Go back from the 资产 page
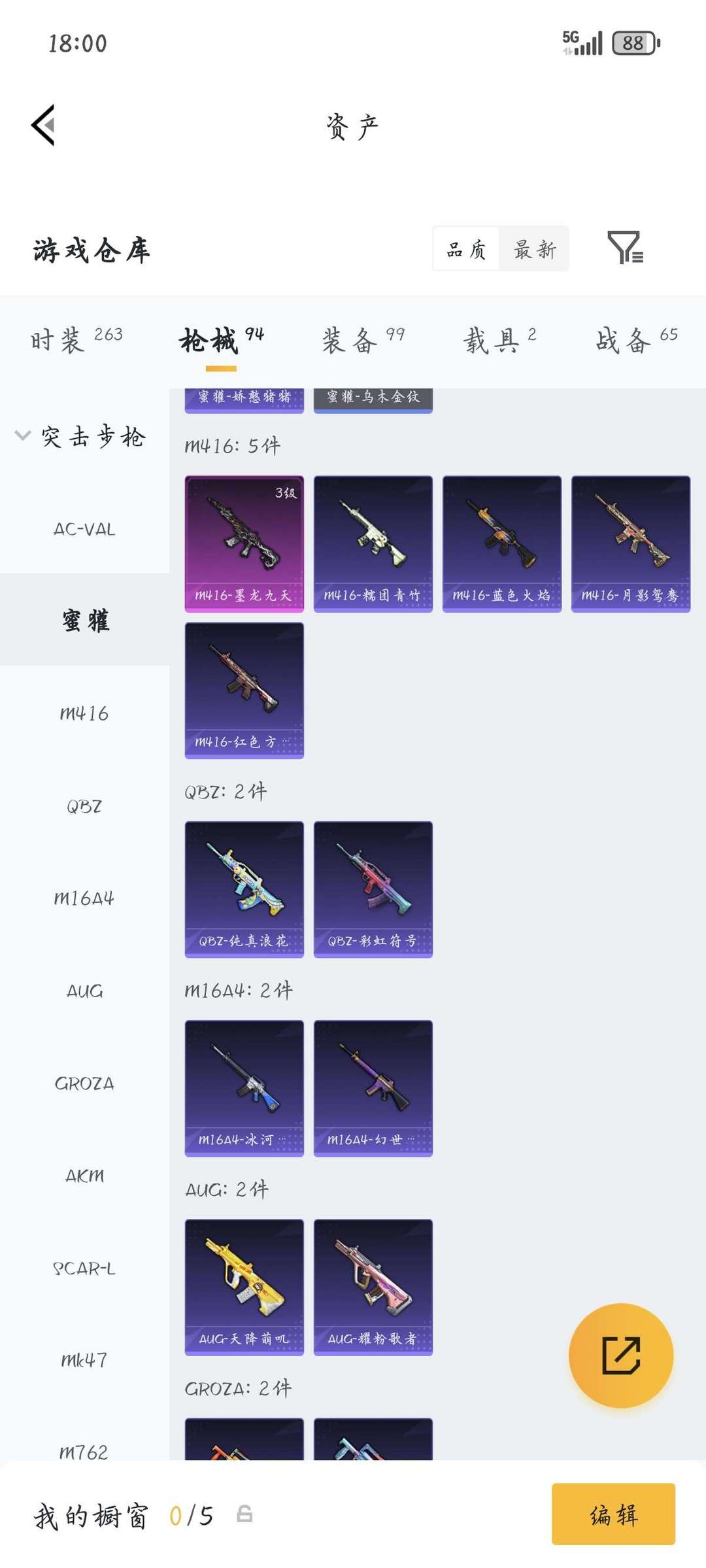The image size is (706, 1568). (43, 125)
